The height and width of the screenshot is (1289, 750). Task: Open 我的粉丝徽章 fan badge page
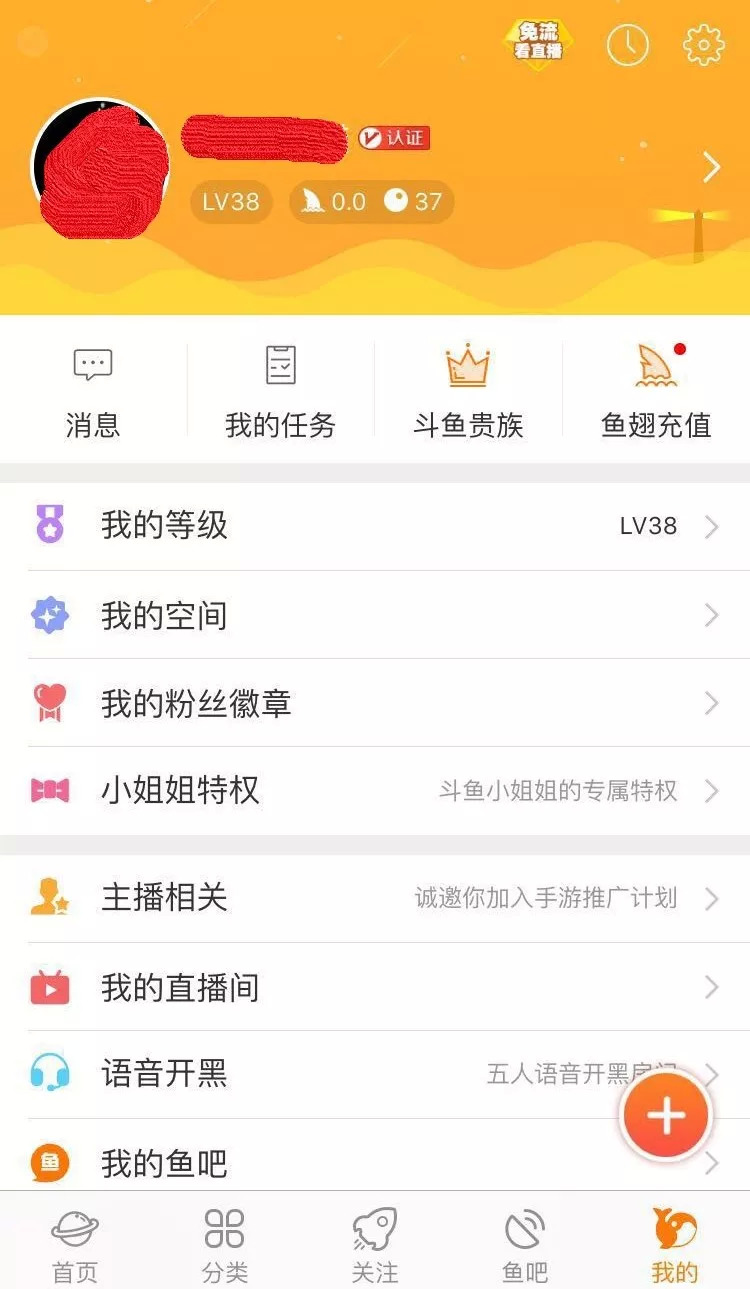click(x=375, y=703)
